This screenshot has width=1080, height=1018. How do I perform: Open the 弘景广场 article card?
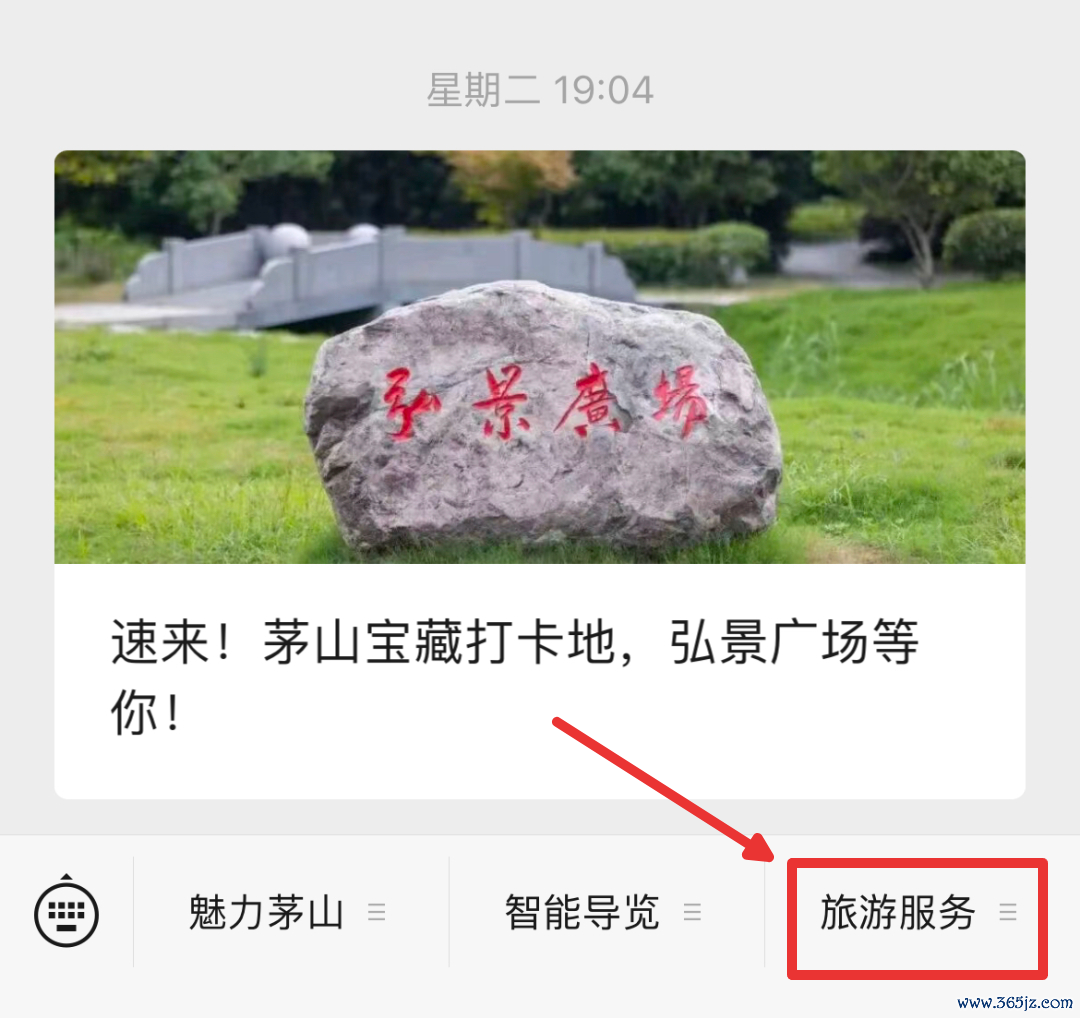(x=540, y=475)
